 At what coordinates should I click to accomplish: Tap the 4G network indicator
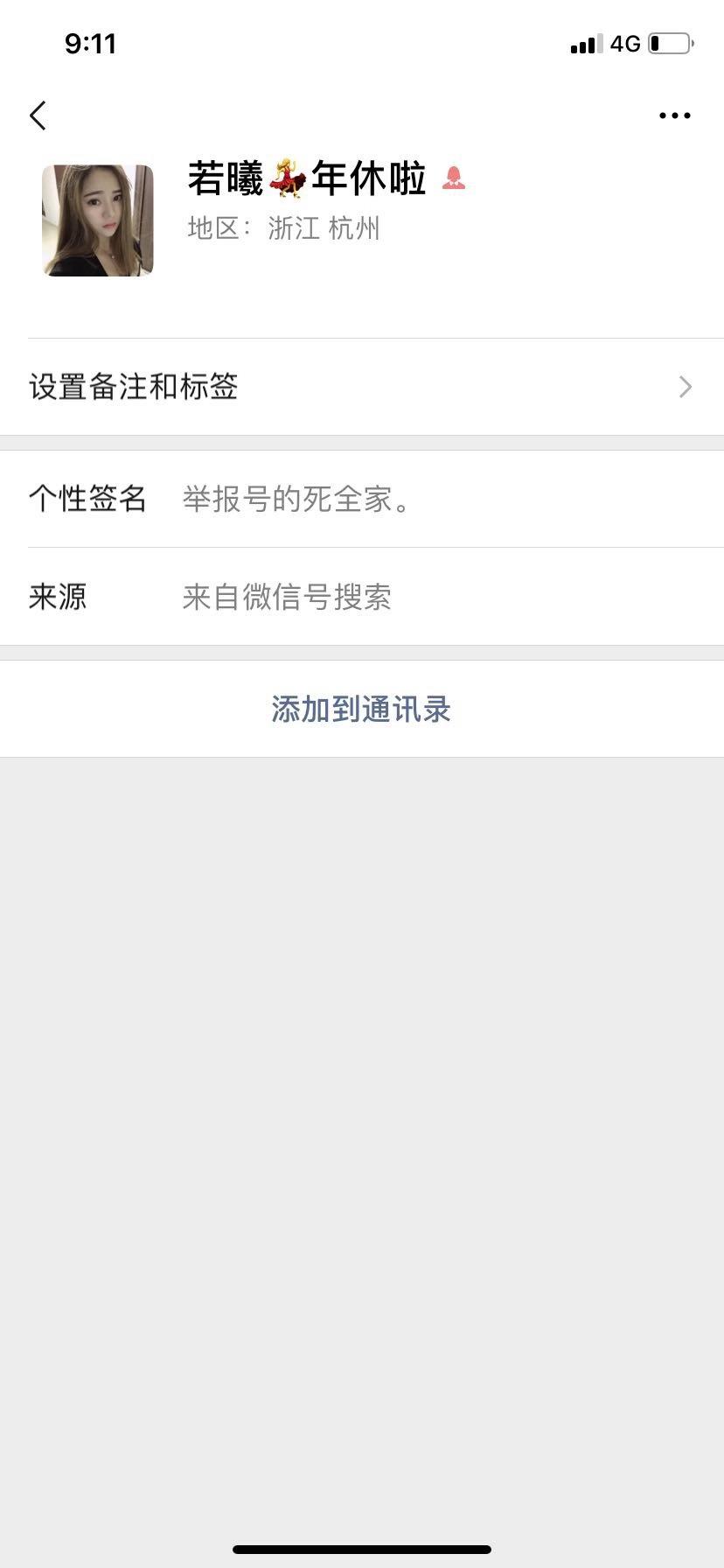[x=624, y=44]
